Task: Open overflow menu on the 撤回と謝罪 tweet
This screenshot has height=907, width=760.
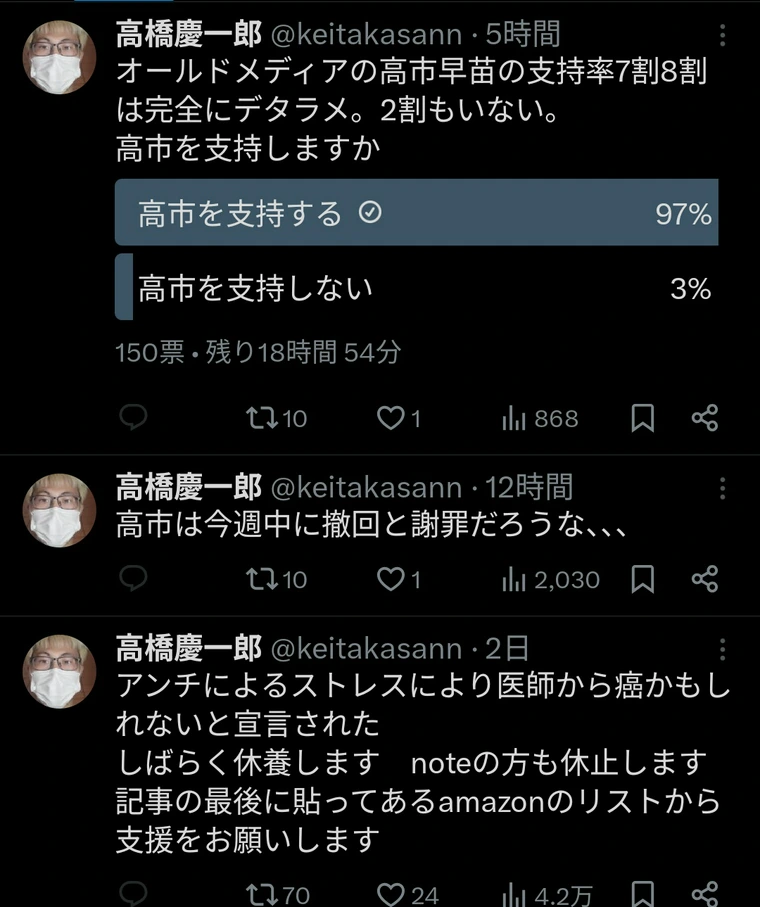Action: 723,488
